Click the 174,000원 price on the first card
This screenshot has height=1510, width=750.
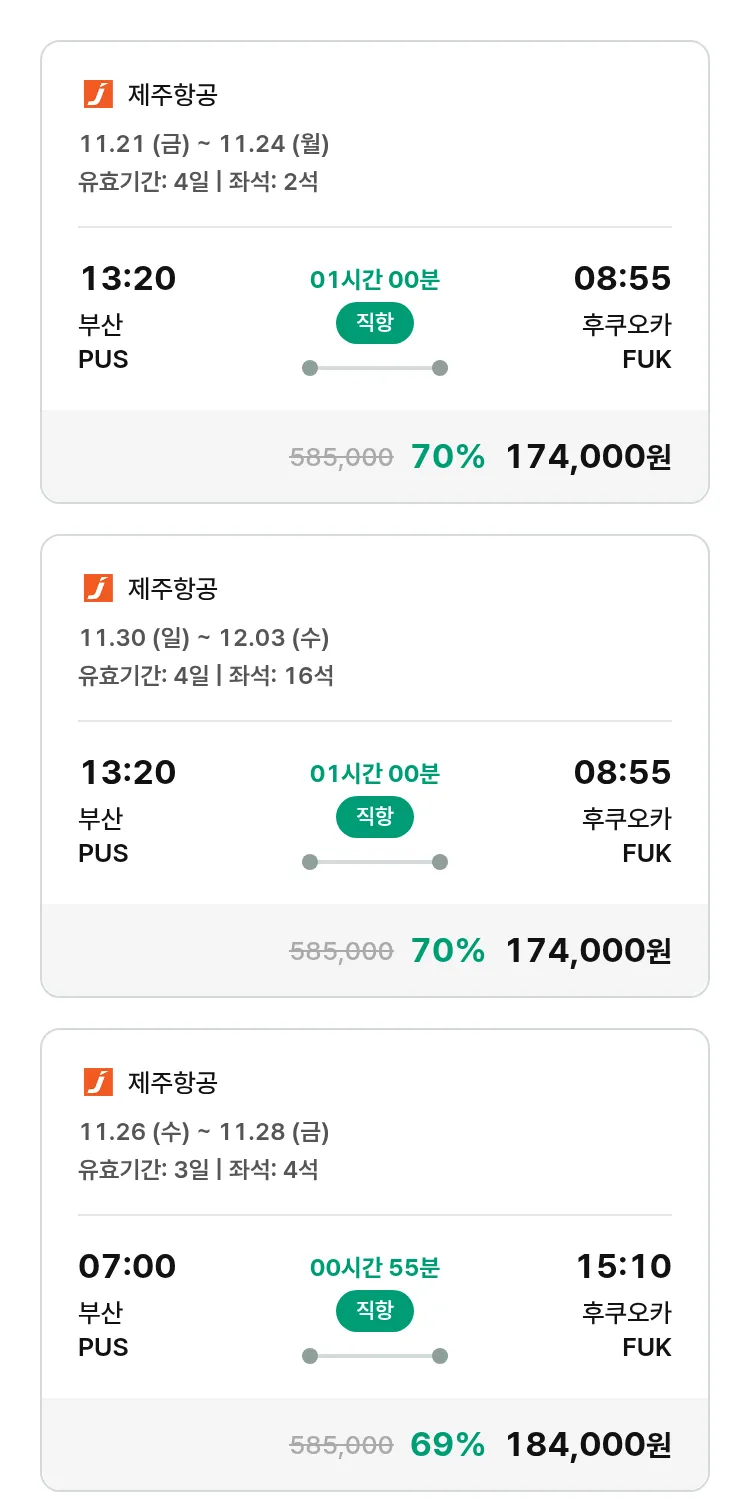[586, 456]
